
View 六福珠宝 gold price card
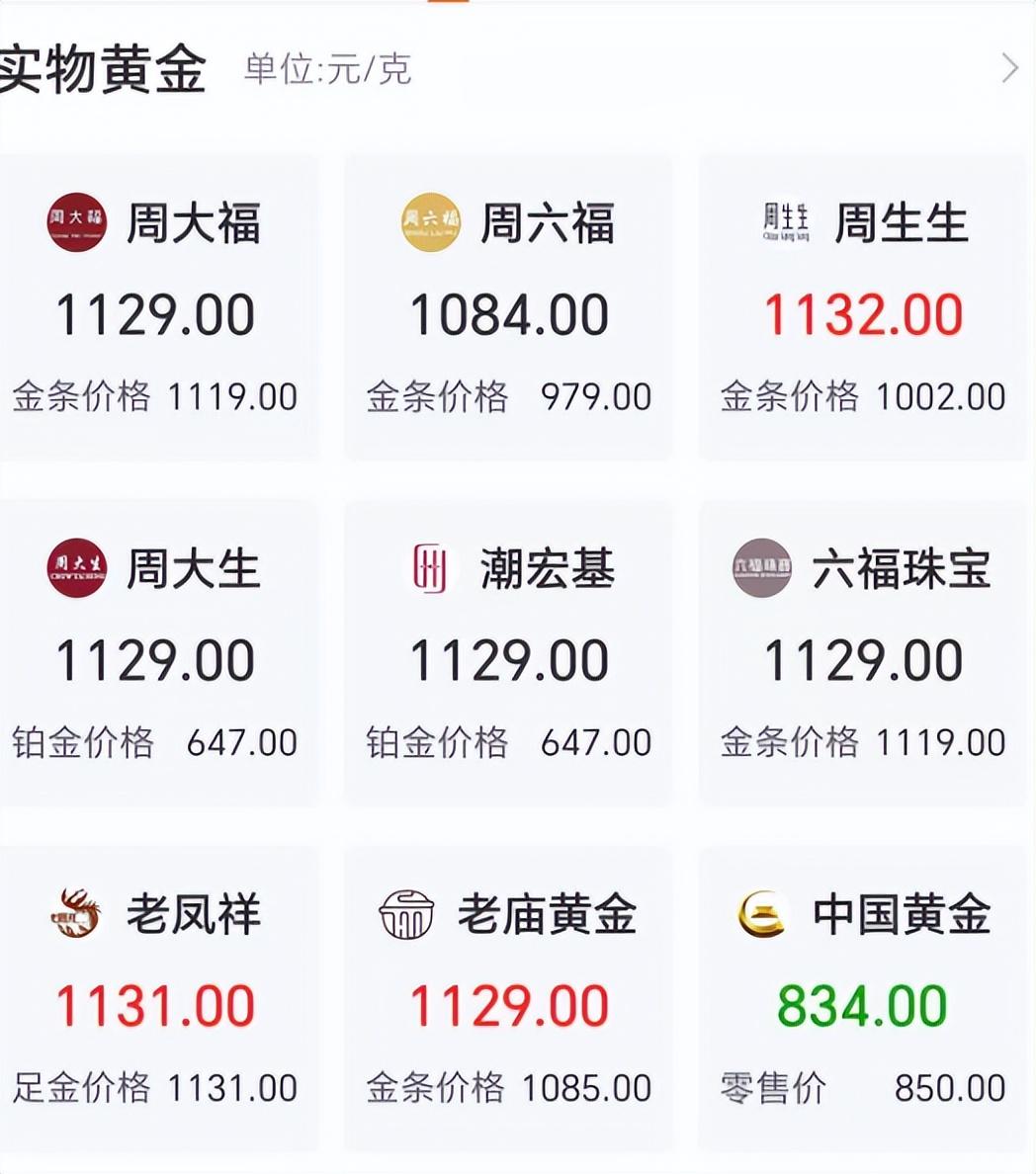[x=862, y=653]
